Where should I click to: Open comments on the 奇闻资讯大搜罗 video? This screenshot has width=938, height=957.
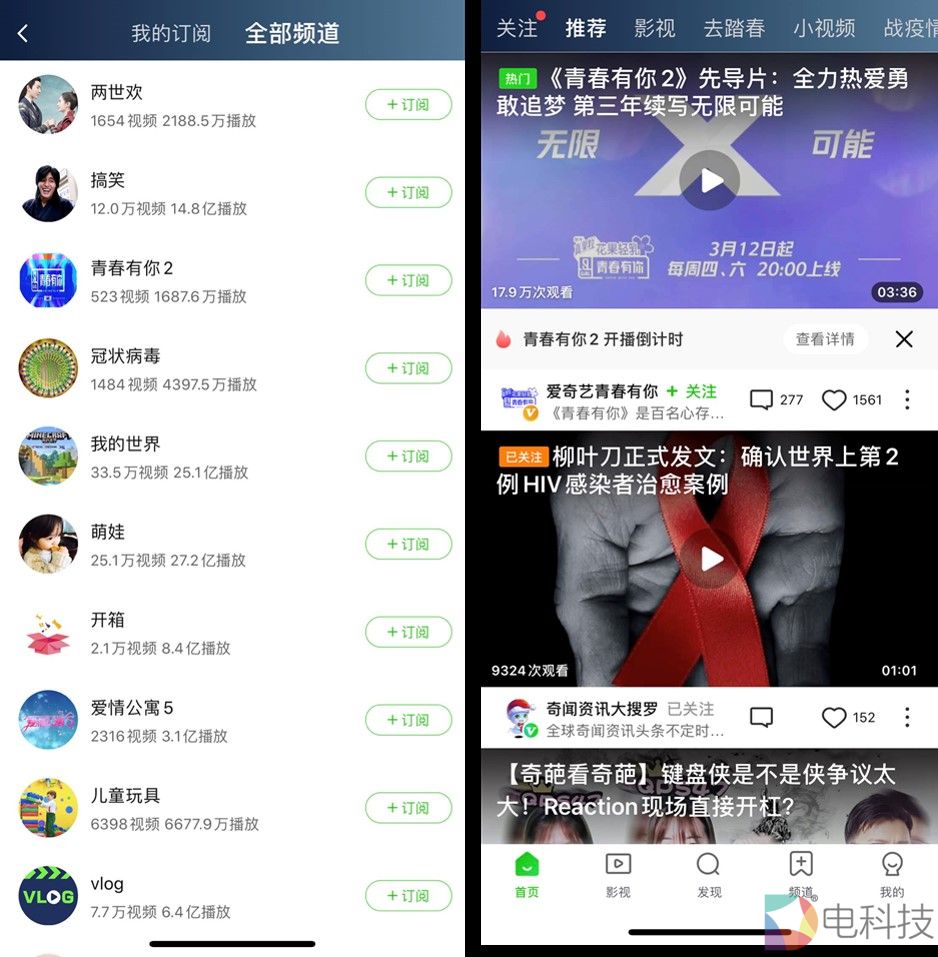[x=761, y=717]
